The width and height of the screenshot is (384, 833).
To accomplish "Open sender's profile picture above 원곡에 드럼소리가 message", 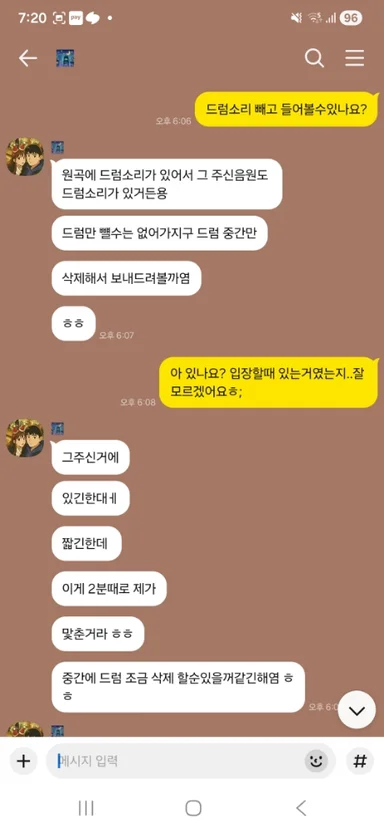I will [25, 157].
